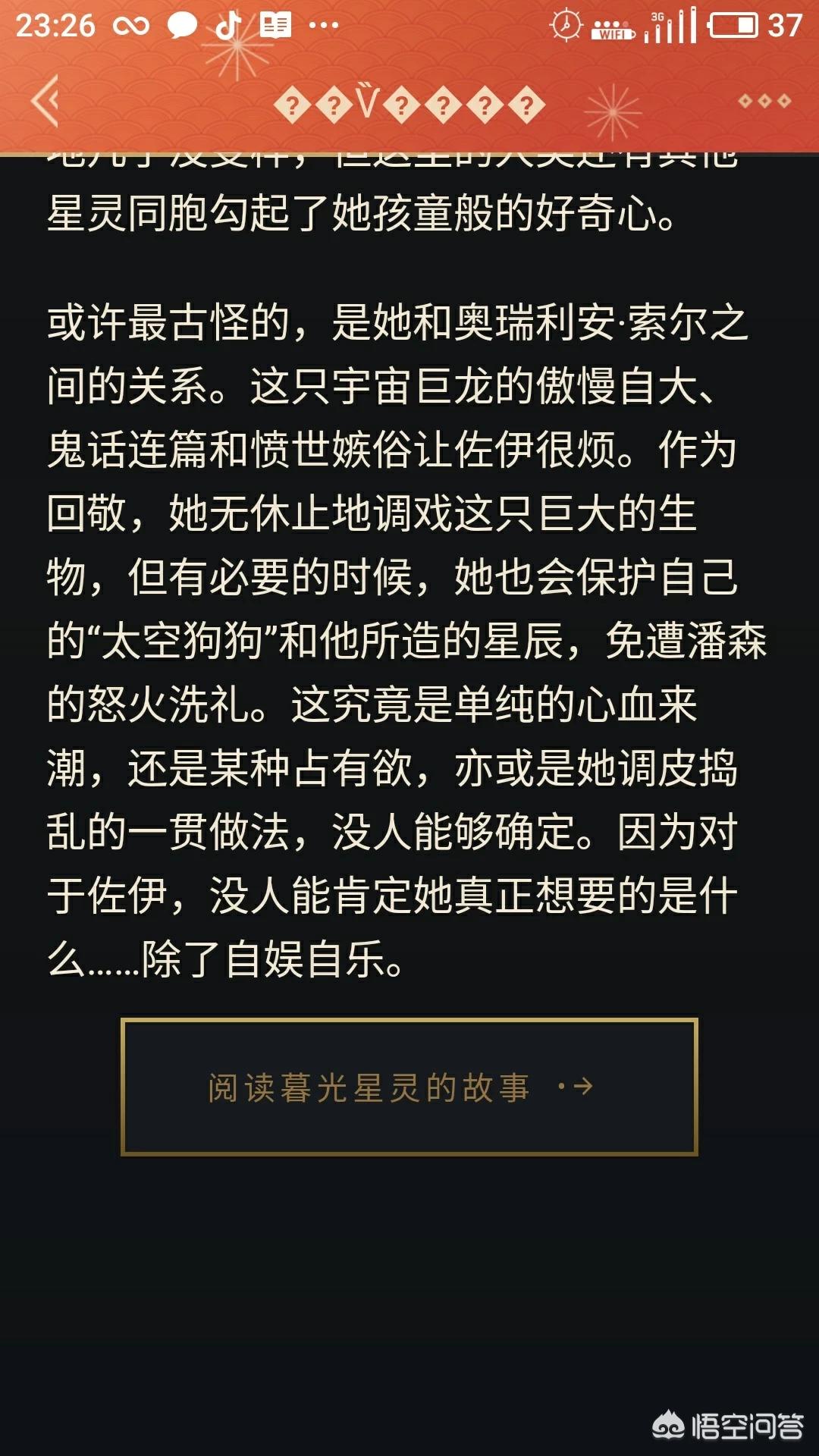Viewport: 819px width, 1456px height.
Task: Go back using the header arrow
Action: pyautogui.click(x=45, y=101)
